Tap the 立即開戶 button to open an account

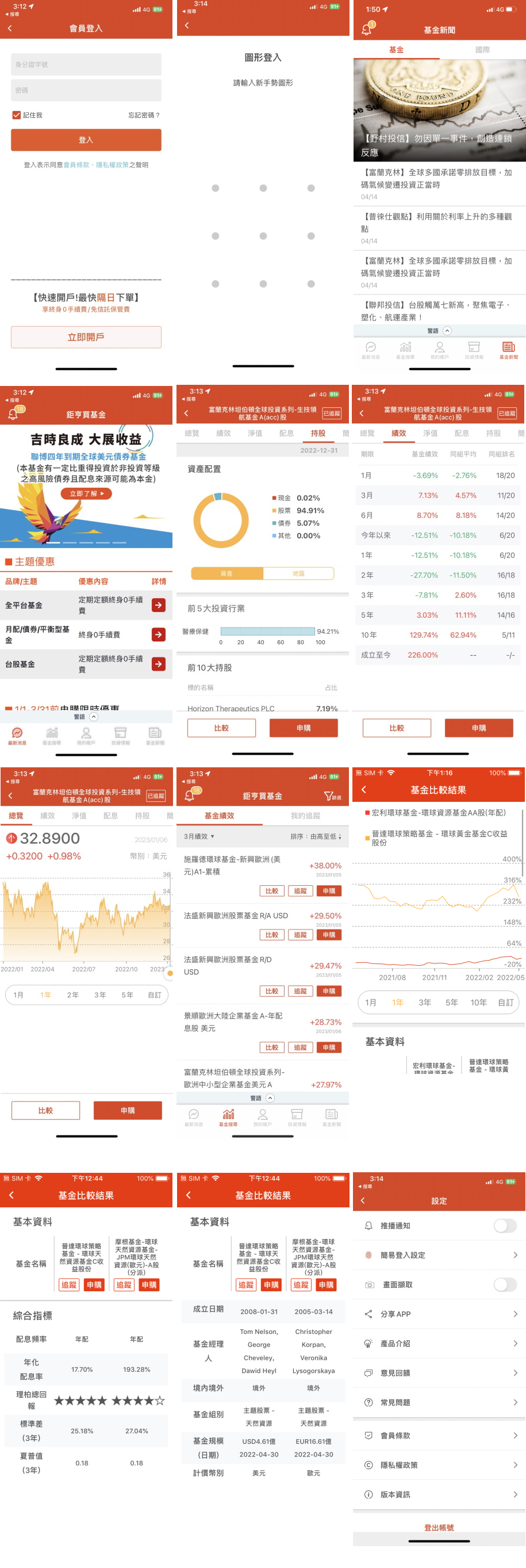coord(86,336)
